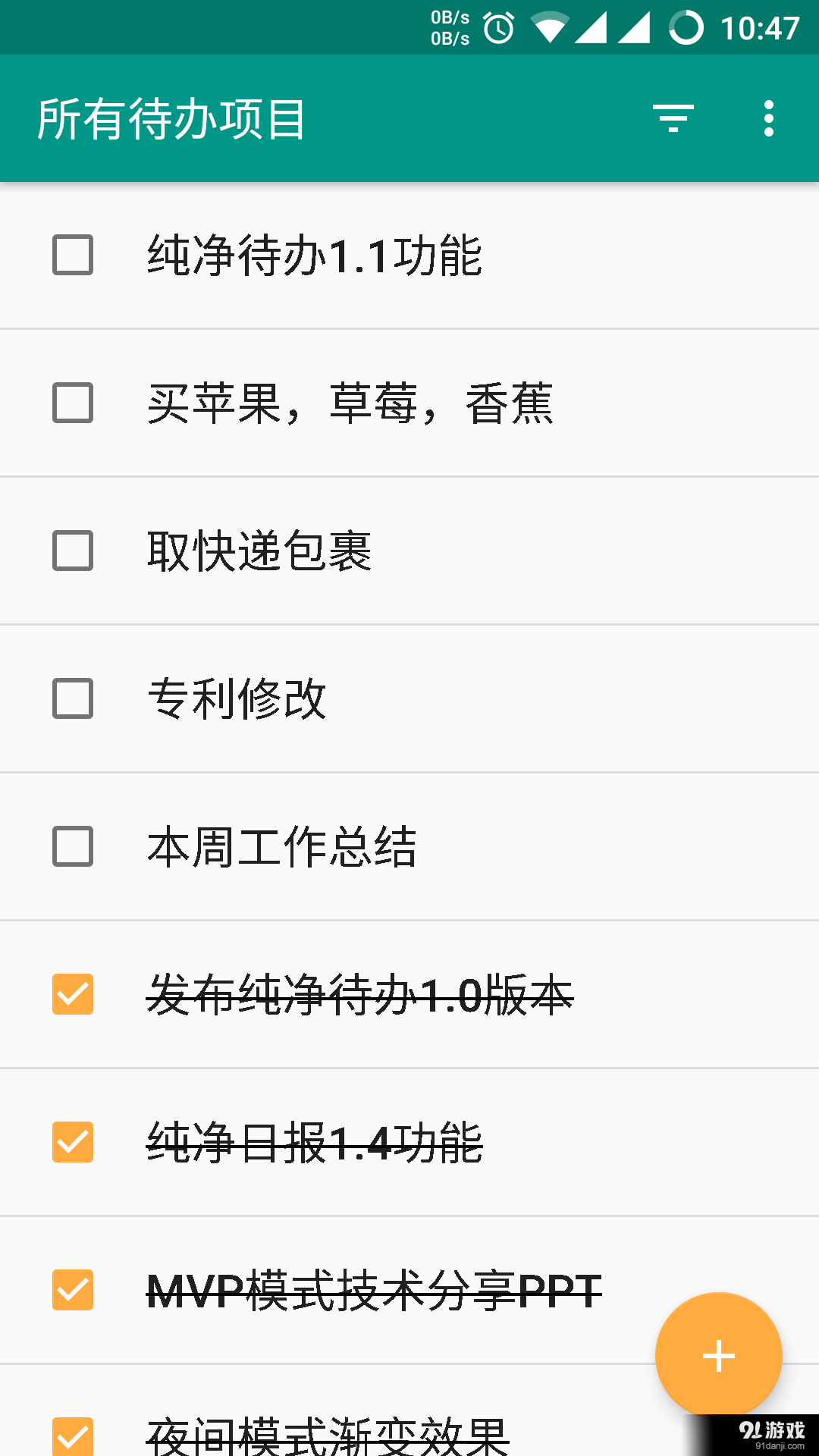The image size is (819, 1456).
Task: Uncheck the checkbox for 纯净日报1.4功能
Action: click(x=72, y=1143)
